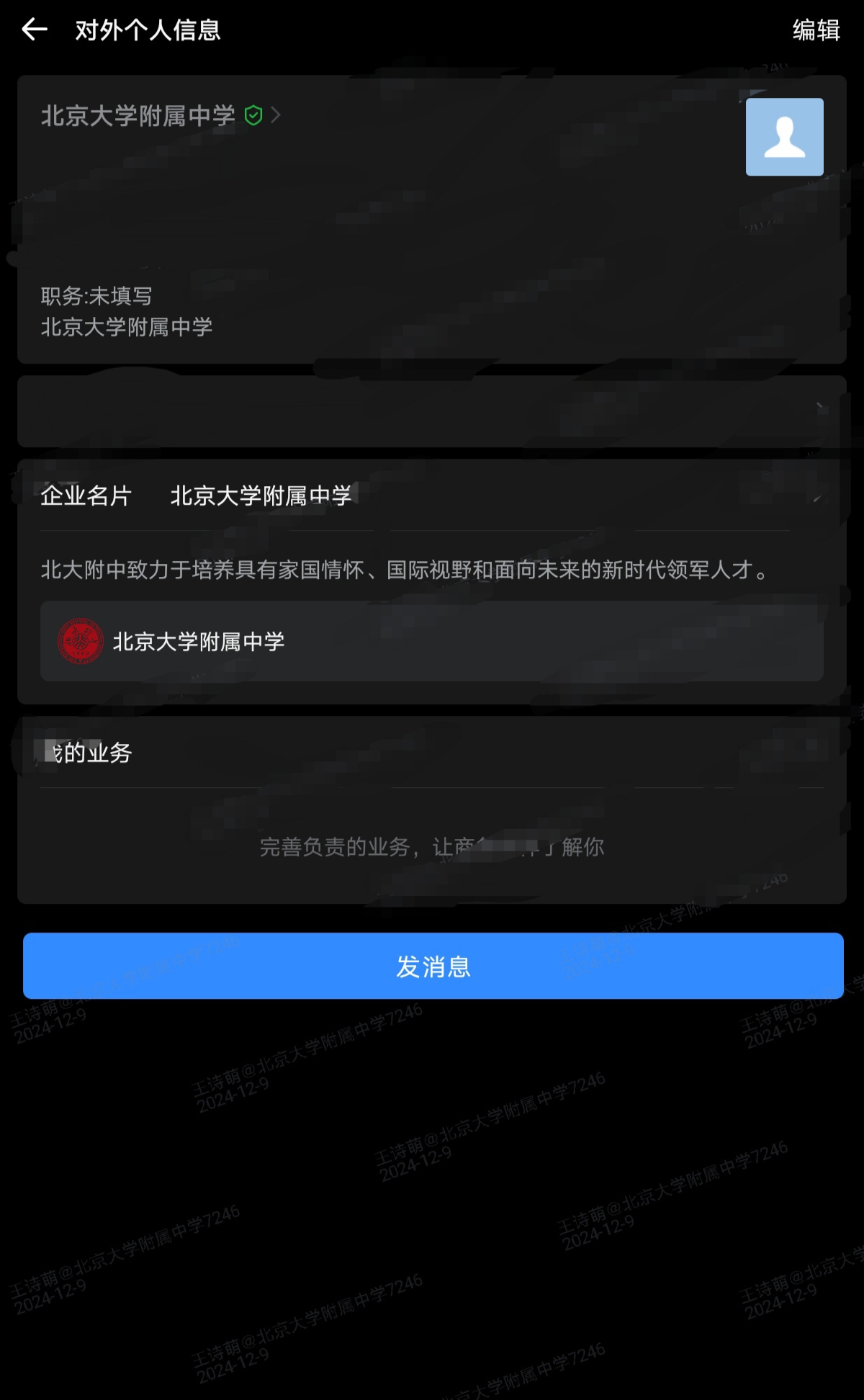Open 北京大学附属中学 verified organization link
The width and height of the screenshot is (864, 1400).
point(160,115)
